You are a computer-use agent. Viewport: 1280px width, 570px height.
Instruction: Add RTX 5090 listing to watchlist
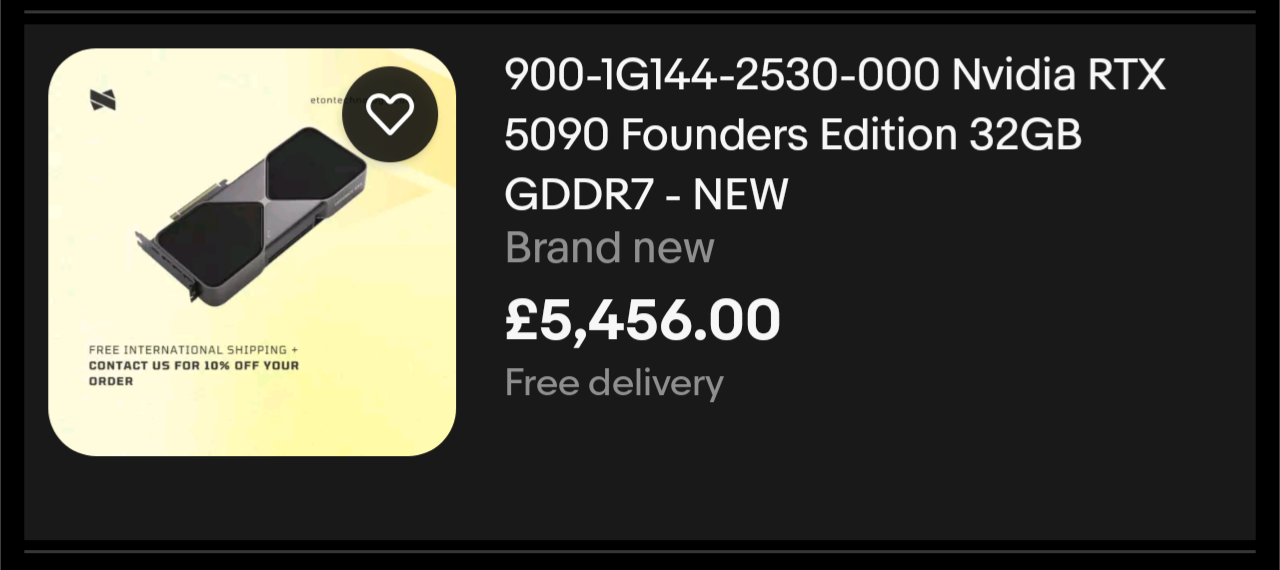click(x=390, y=114)
